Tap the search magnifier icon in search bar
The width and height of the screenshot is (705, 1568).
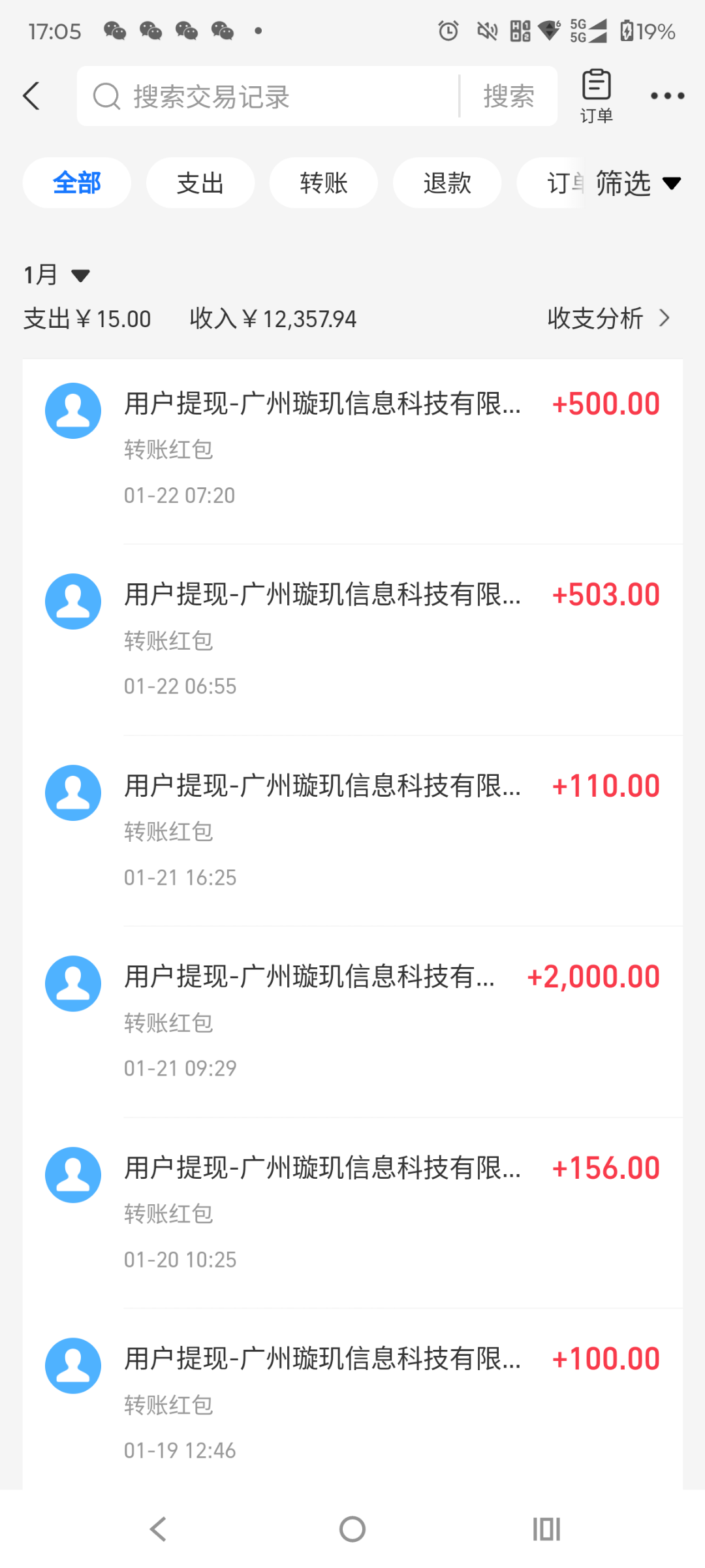point(106,96)
